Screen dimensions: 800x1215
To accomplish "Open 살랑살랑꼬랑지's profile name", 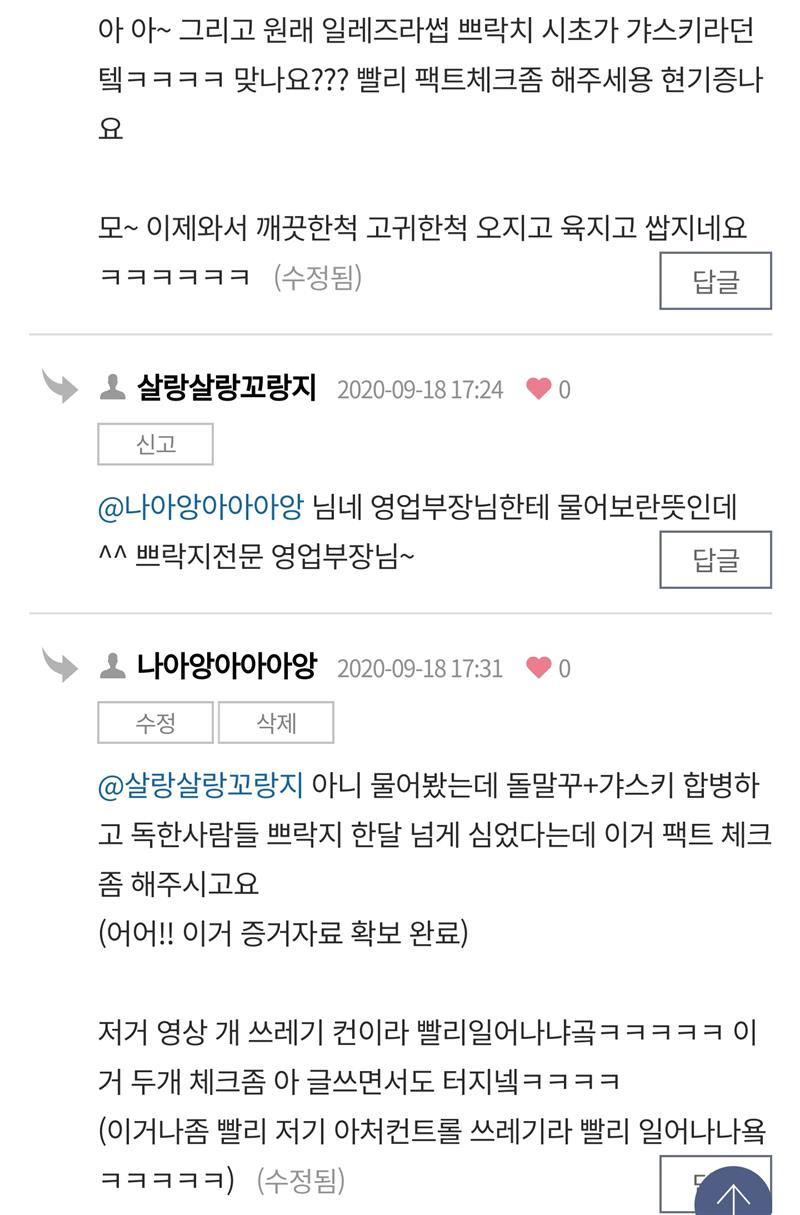I will coord(226,388).
